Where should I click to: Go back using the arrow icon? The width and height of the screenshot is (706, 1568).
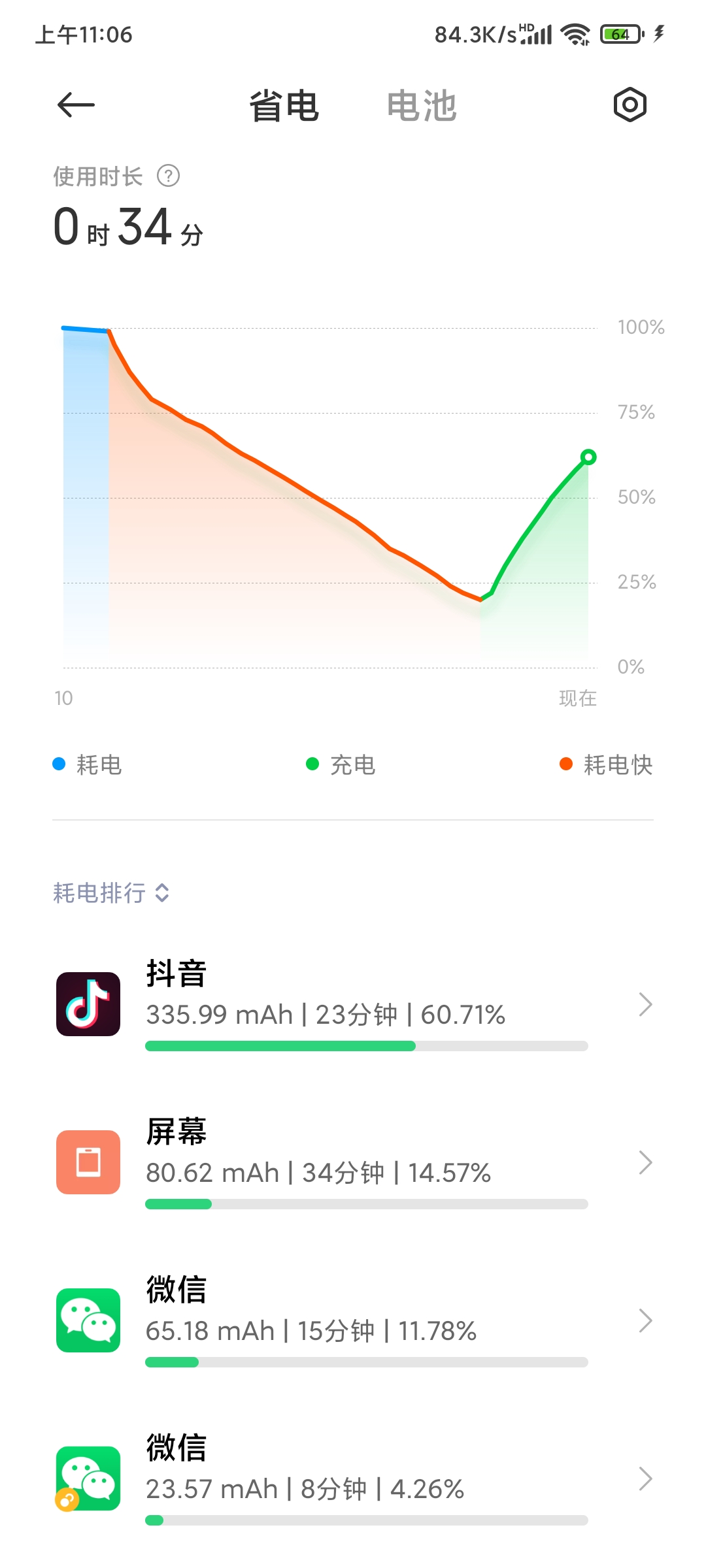coord(76,105)
